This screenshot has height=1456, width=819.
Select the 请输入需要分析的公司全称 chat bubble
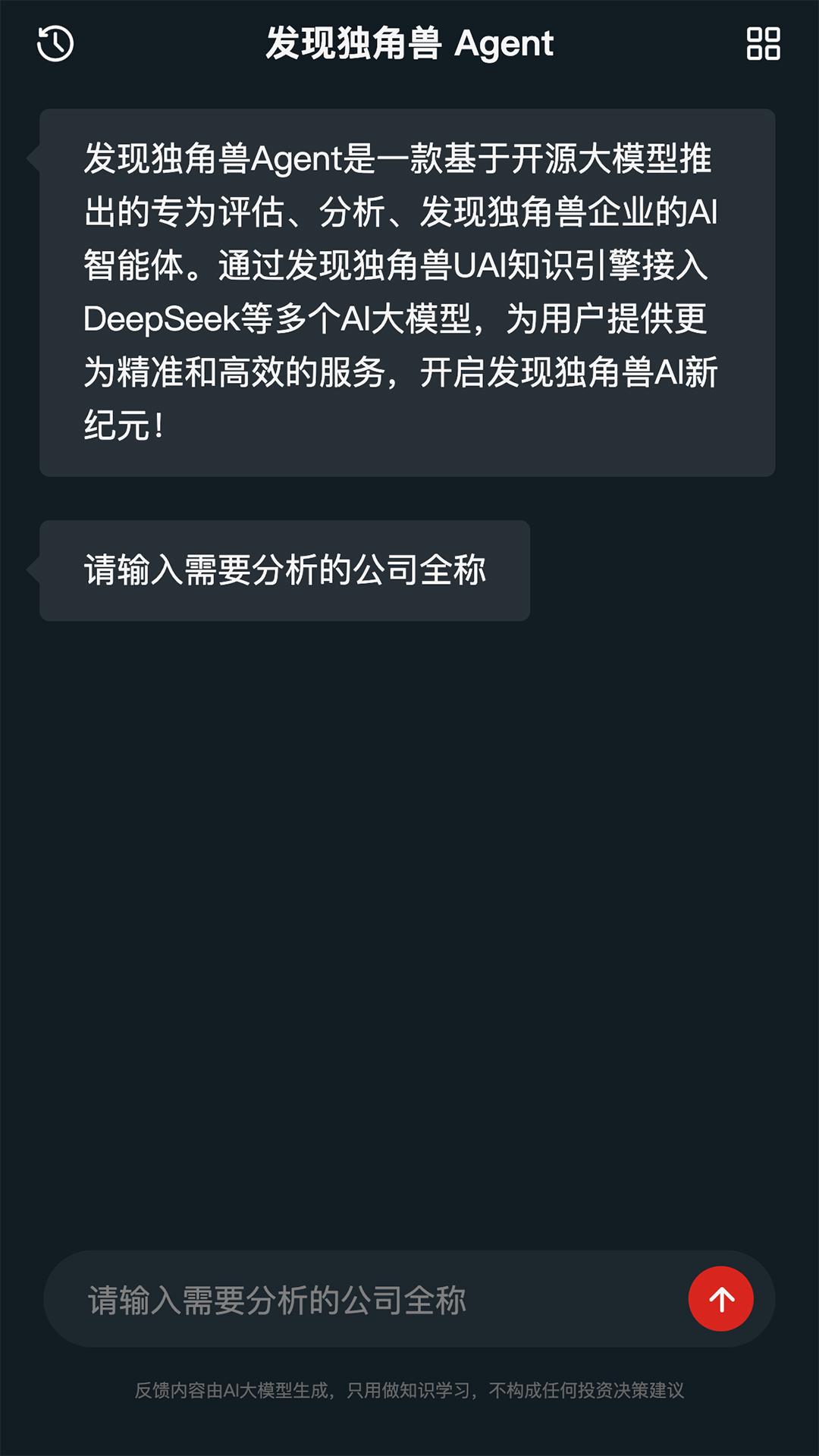[285, 567]
